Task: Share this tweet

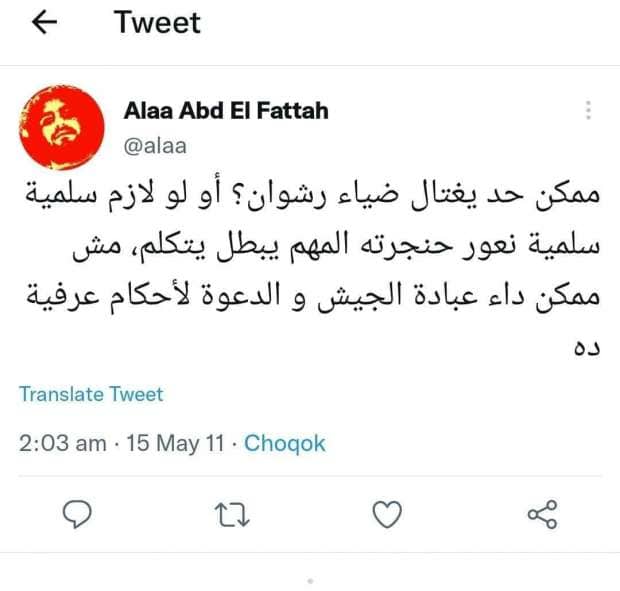Action: (541, 515)
